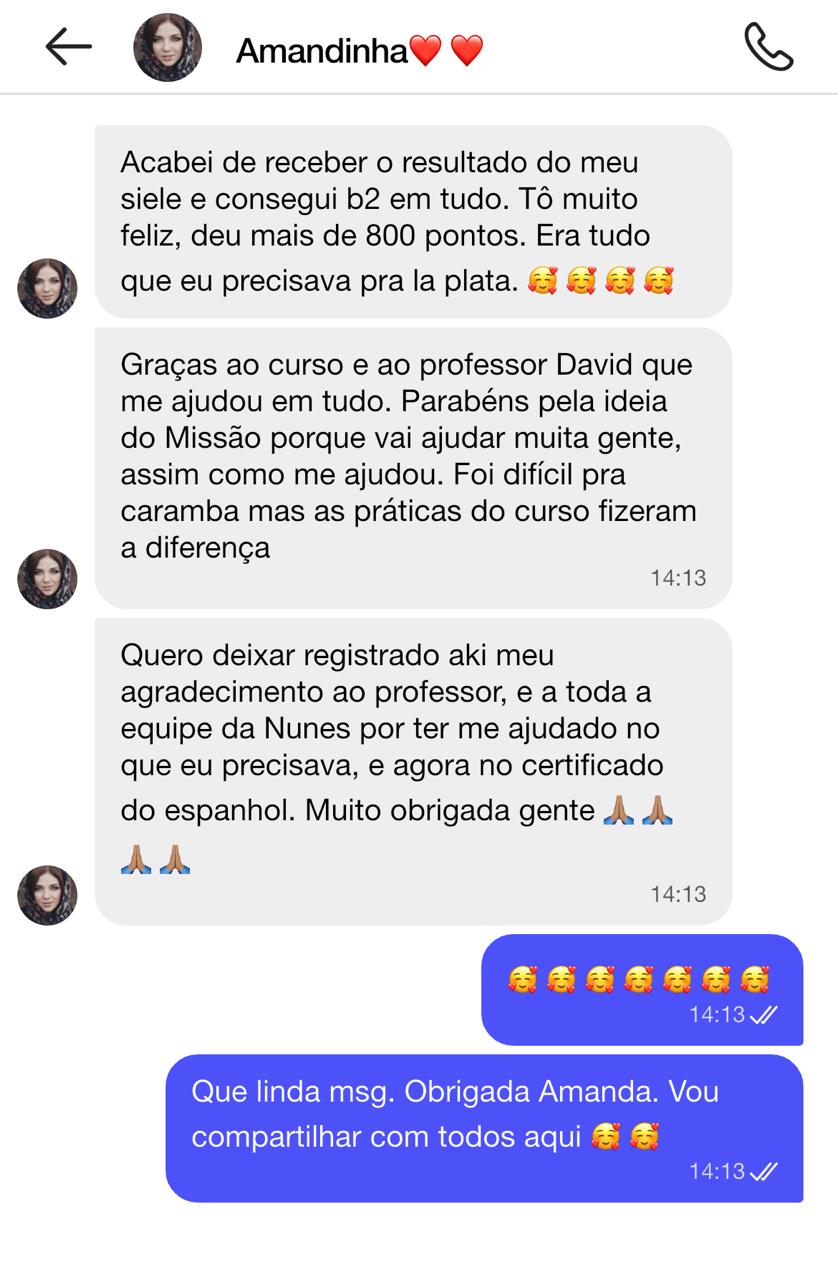Go back using the arrow icon
Viewport: 838px width, 1280px height.
pyautogui.click(x=68, y=47)
